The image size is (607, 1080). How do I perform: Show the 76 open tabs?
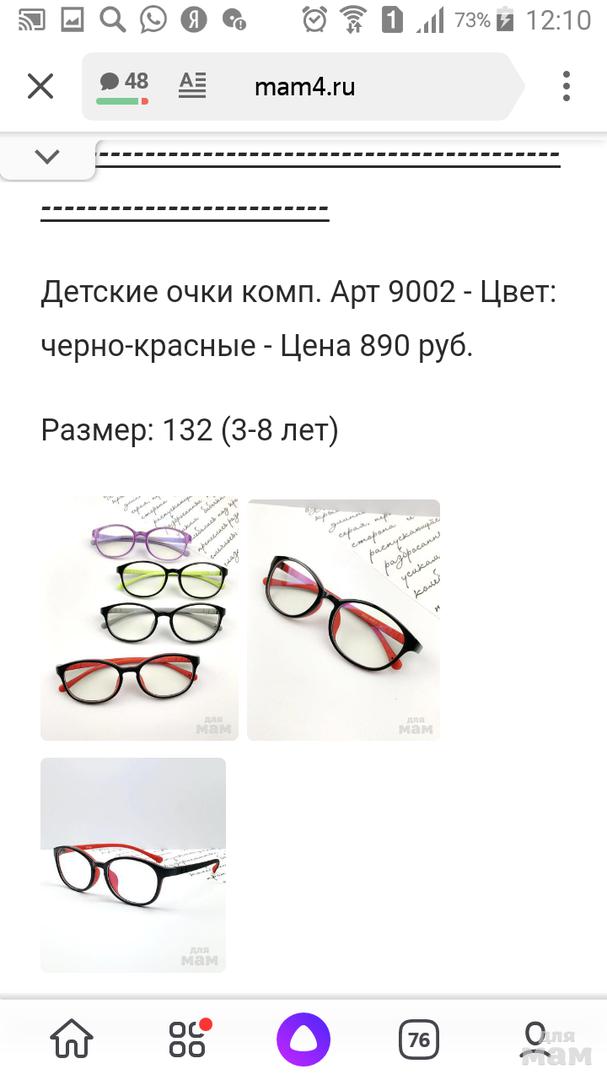(418, 1040)
